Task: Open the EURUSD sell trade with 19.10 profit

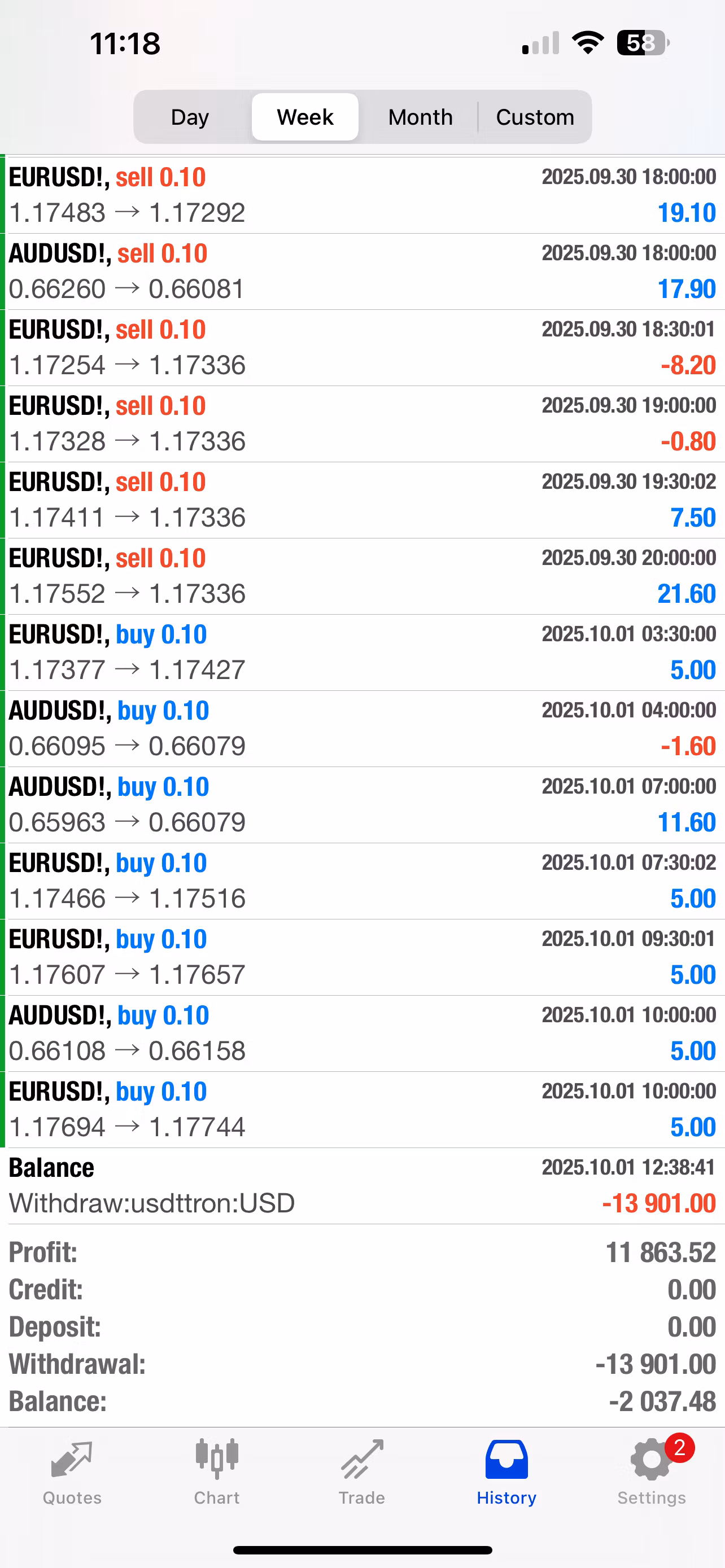Action: pos(362,194)
